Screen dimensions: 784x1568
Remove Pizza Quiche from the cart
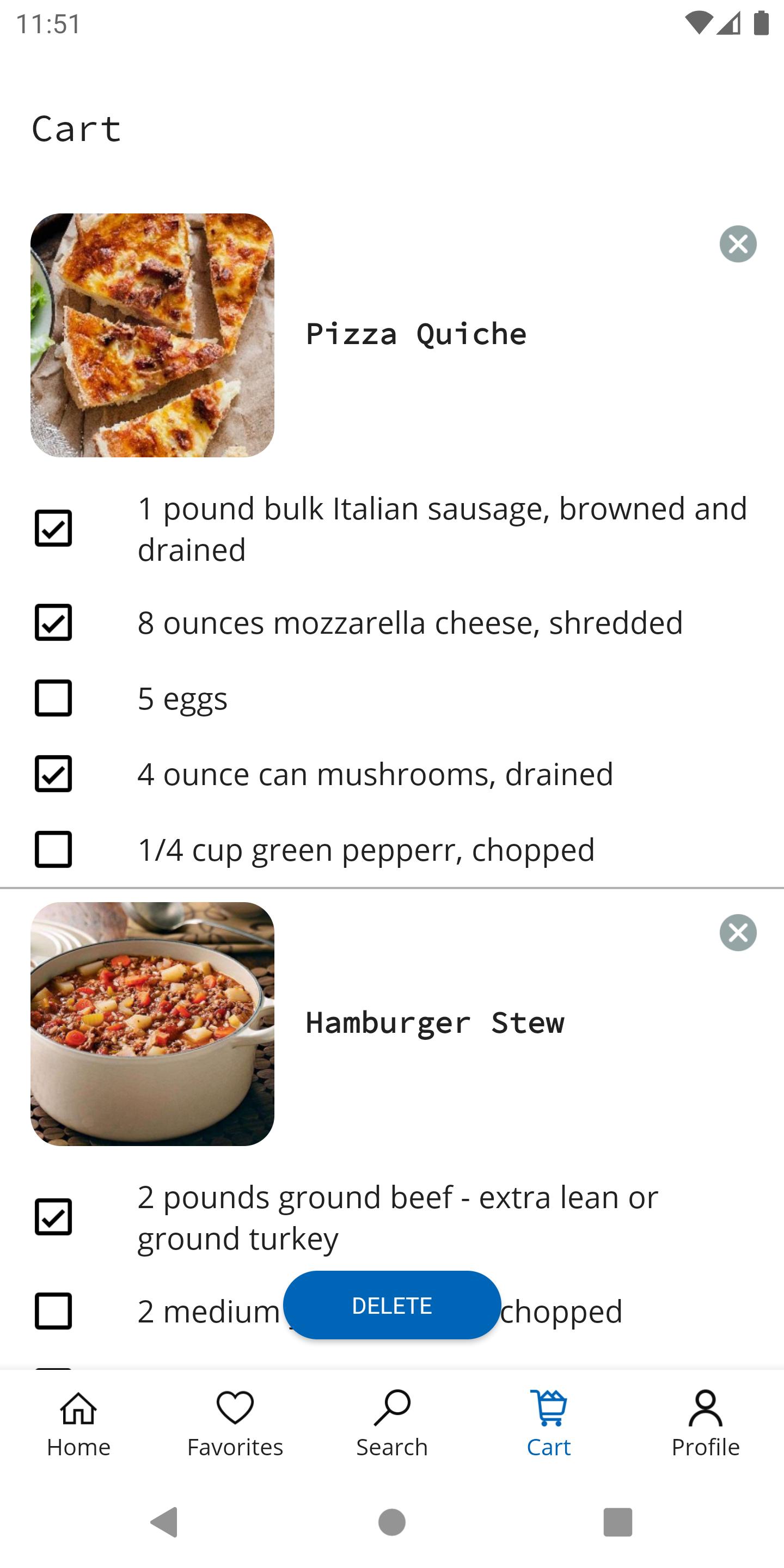(x=738, y=244)
